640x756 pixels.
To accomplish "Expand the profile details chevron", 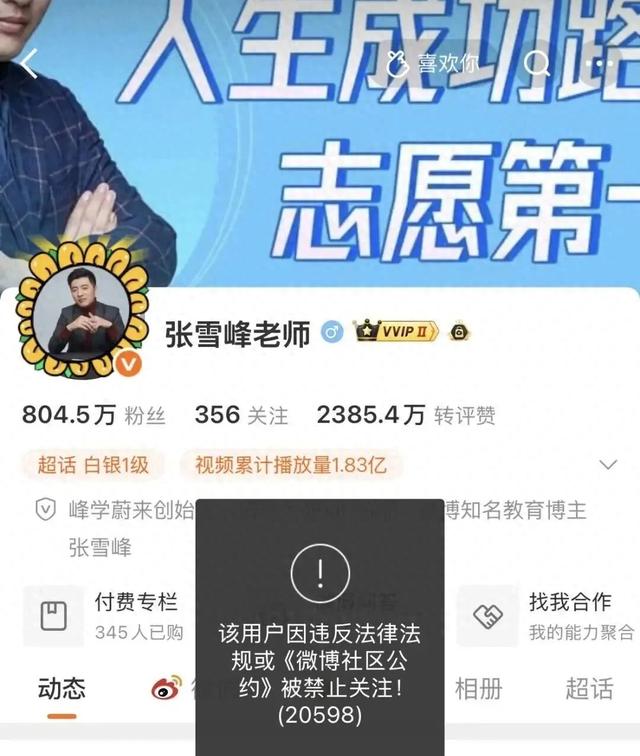I will tap(607, 465).
